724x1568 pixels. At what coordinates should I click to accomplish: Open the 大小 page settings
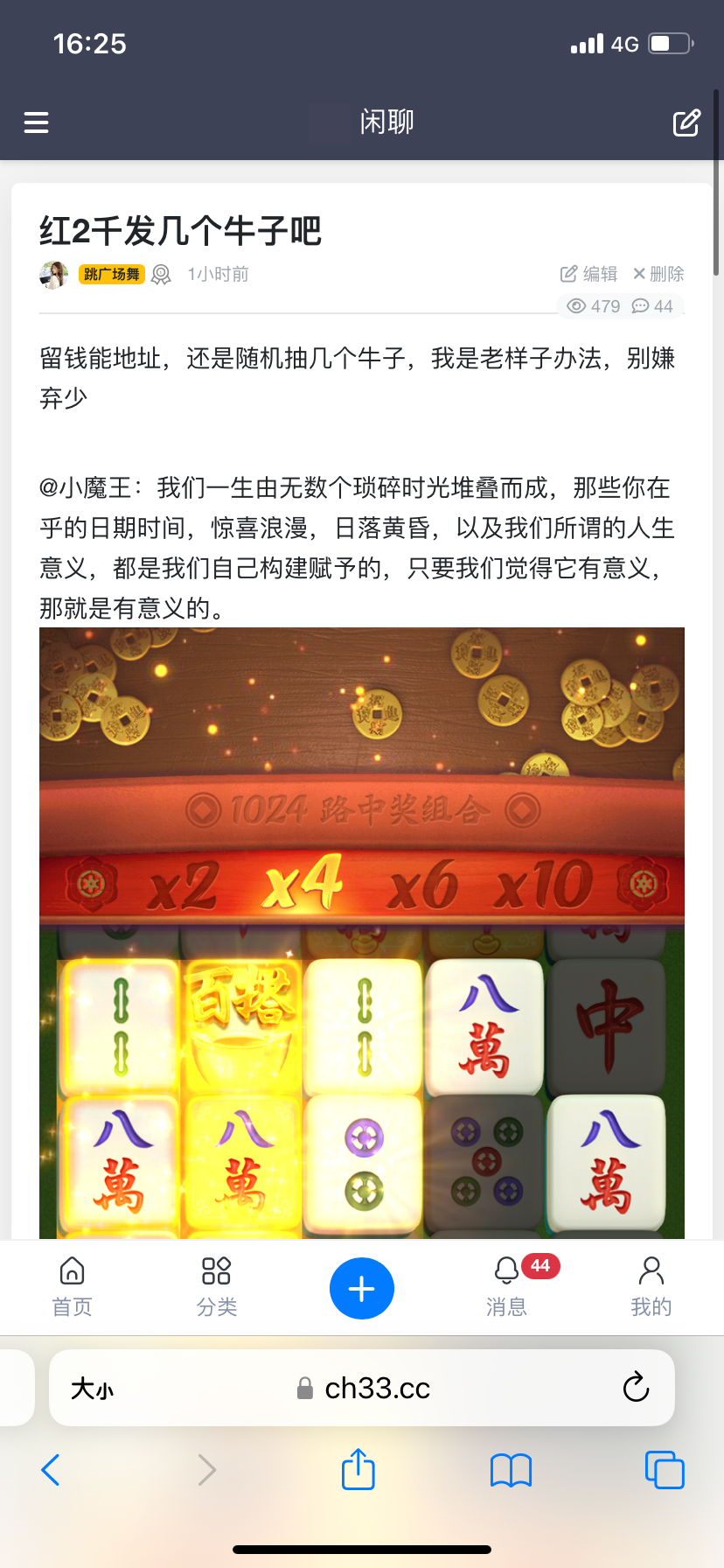click(92, 1389)
